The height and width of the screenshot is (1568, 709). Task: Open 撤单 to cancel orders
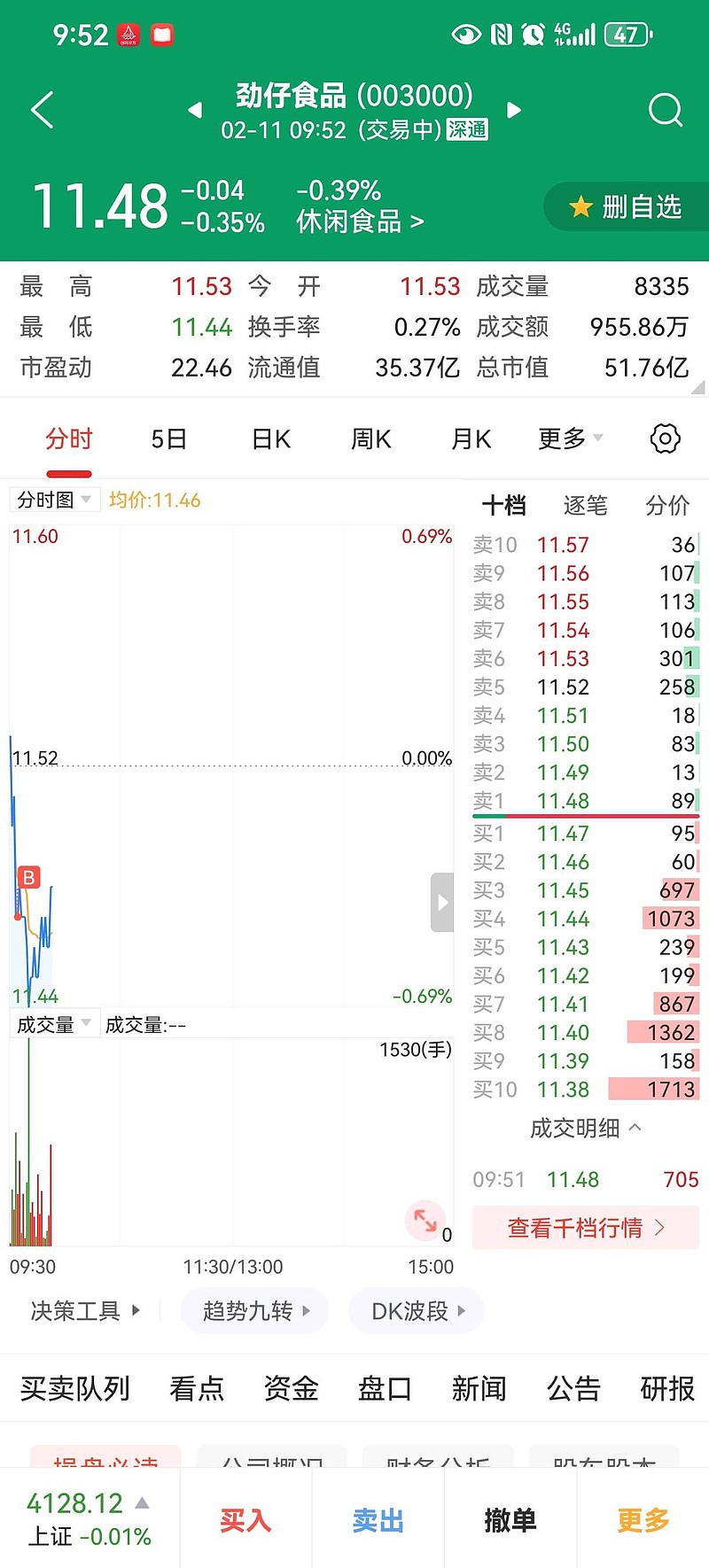510,1521
